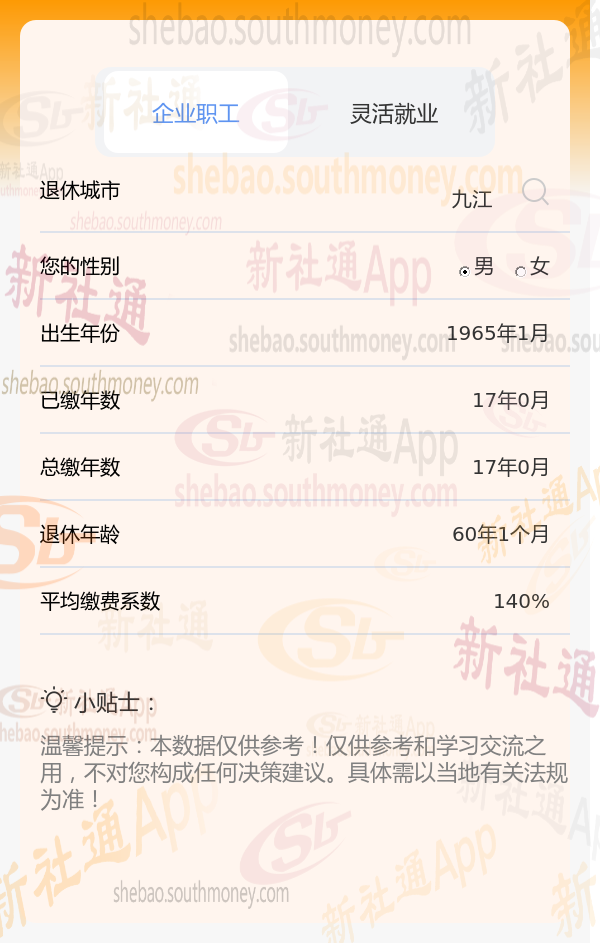Switch to the 企业职工 tab
The image size is (600, 943).
(195, 112)
